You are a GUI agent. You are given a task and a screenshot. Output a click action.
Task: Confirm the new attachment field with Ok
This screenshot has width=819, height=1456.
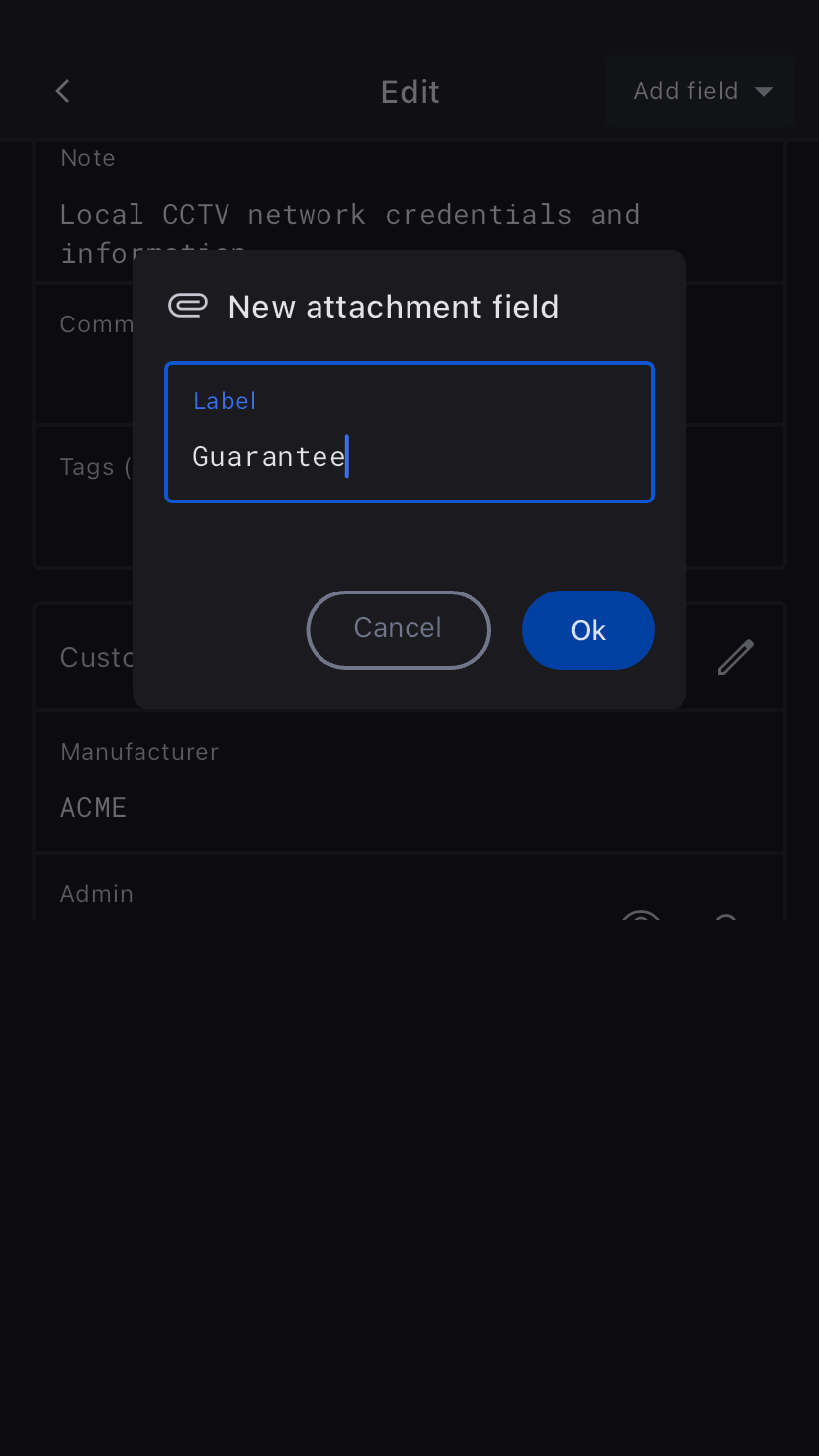click(588, 630)
